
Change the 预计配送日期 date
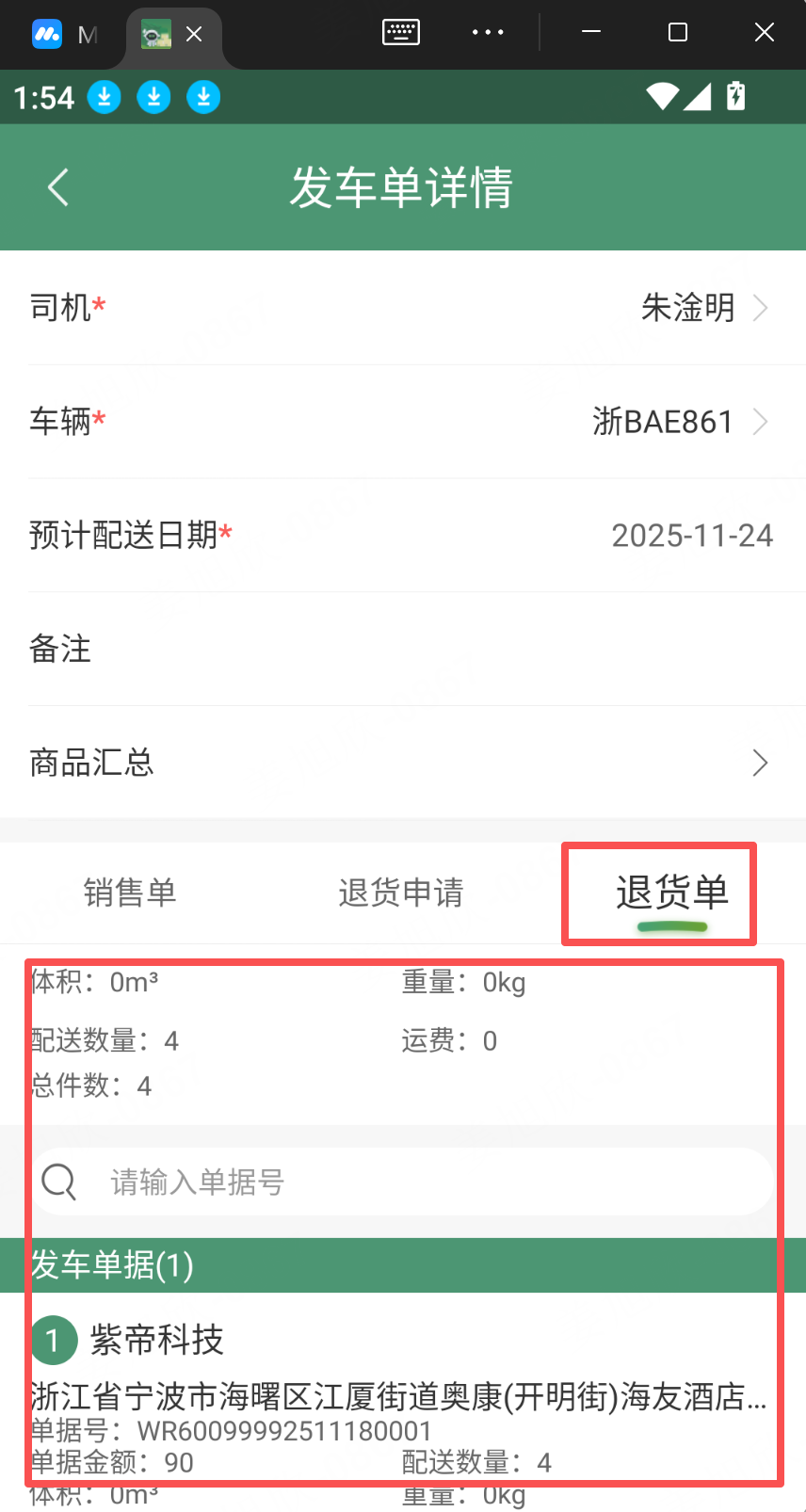point(691,536)
